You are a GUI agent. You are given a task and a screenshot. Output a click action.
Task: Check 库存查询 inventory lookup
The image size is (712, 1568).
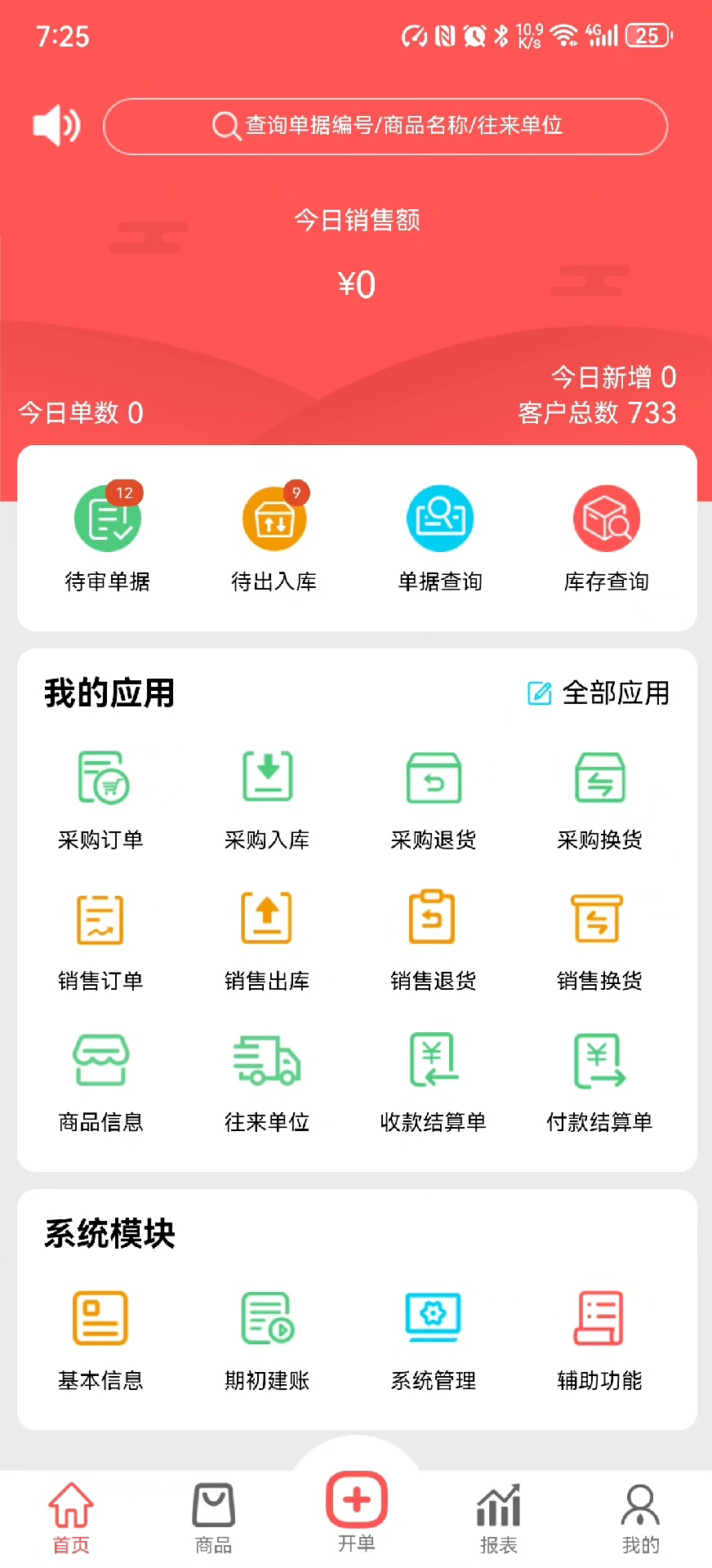[x=606, y=535]
